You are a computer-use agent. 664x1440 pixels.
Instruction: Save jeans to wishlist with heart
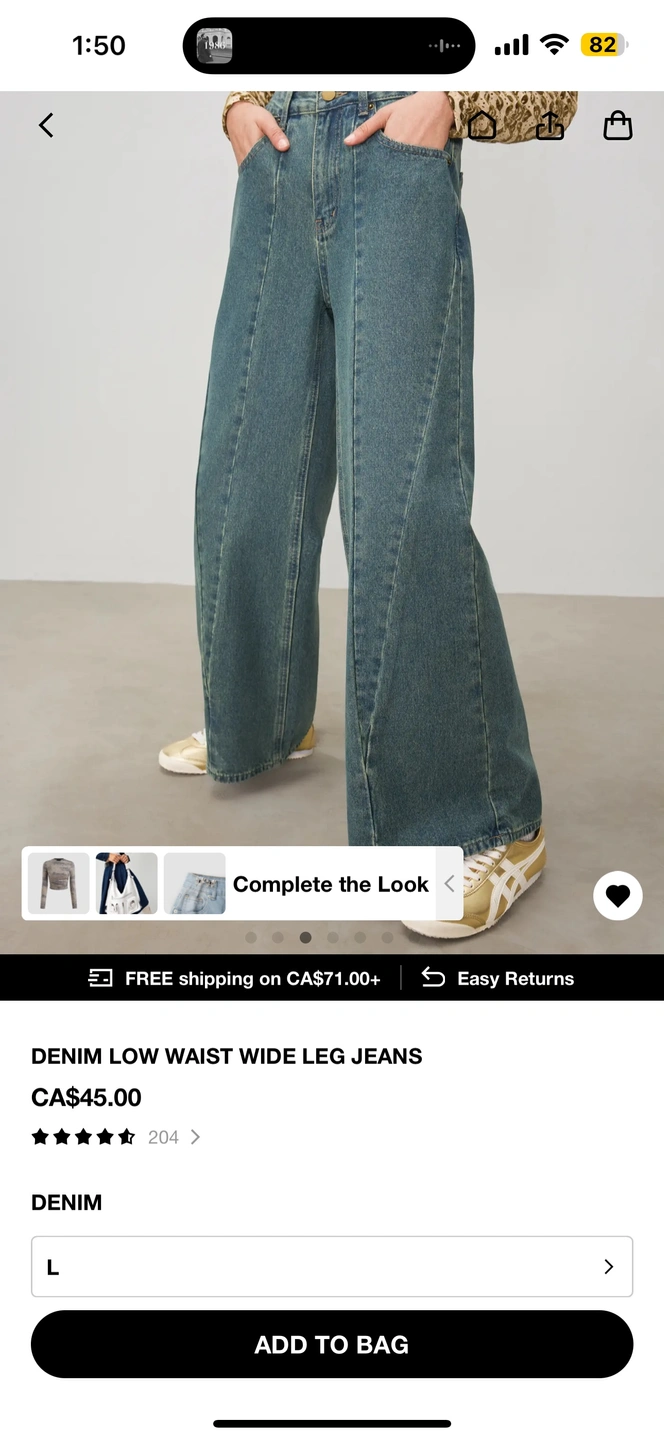(x=617, y=895)
